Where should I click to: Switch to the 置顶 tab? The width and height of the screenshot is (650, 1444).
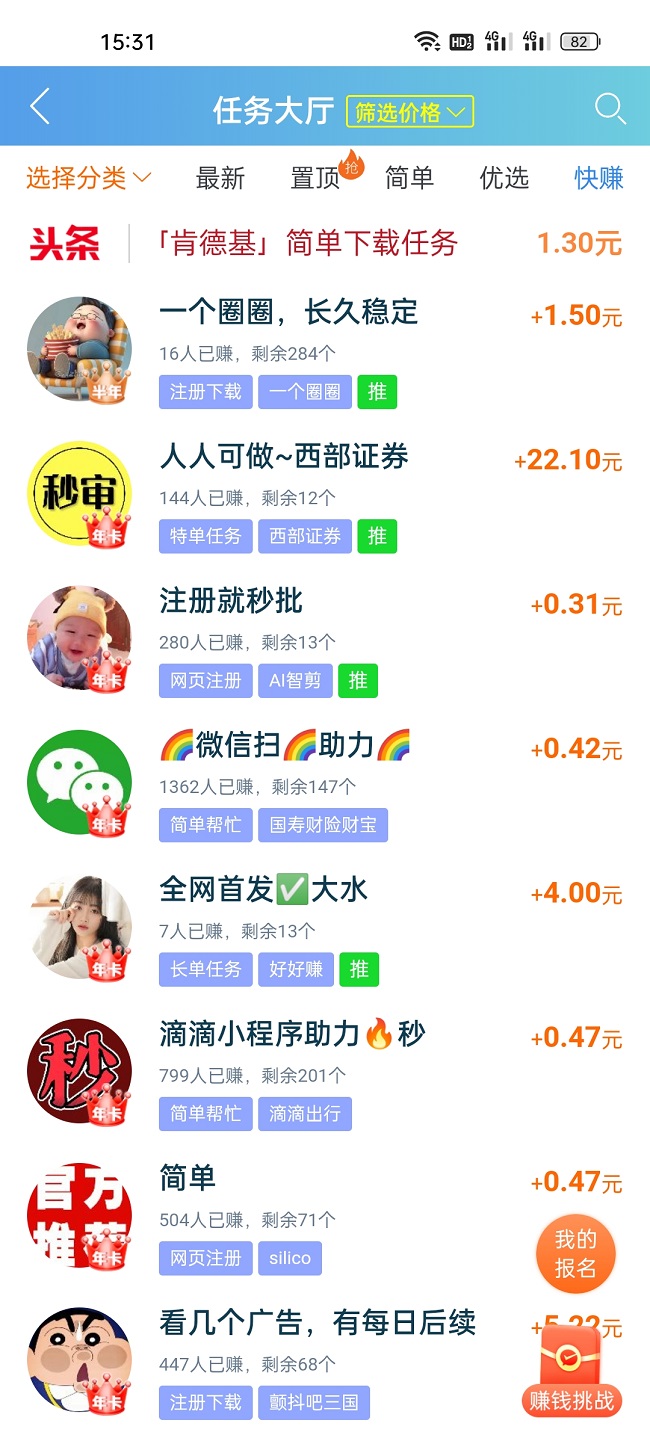tap(316, 178)
